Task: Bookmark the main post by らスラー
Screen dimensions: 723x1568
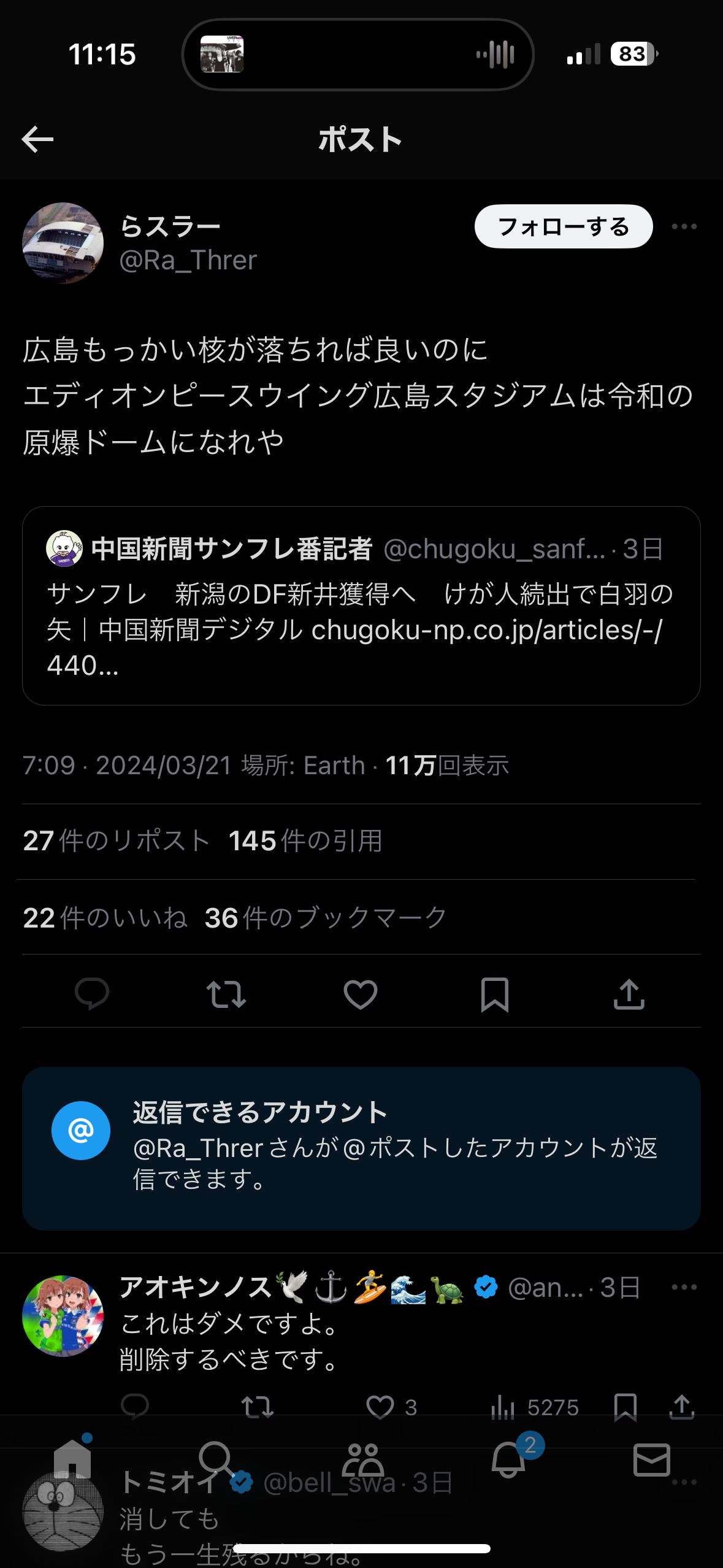Action: click(494, 994)
